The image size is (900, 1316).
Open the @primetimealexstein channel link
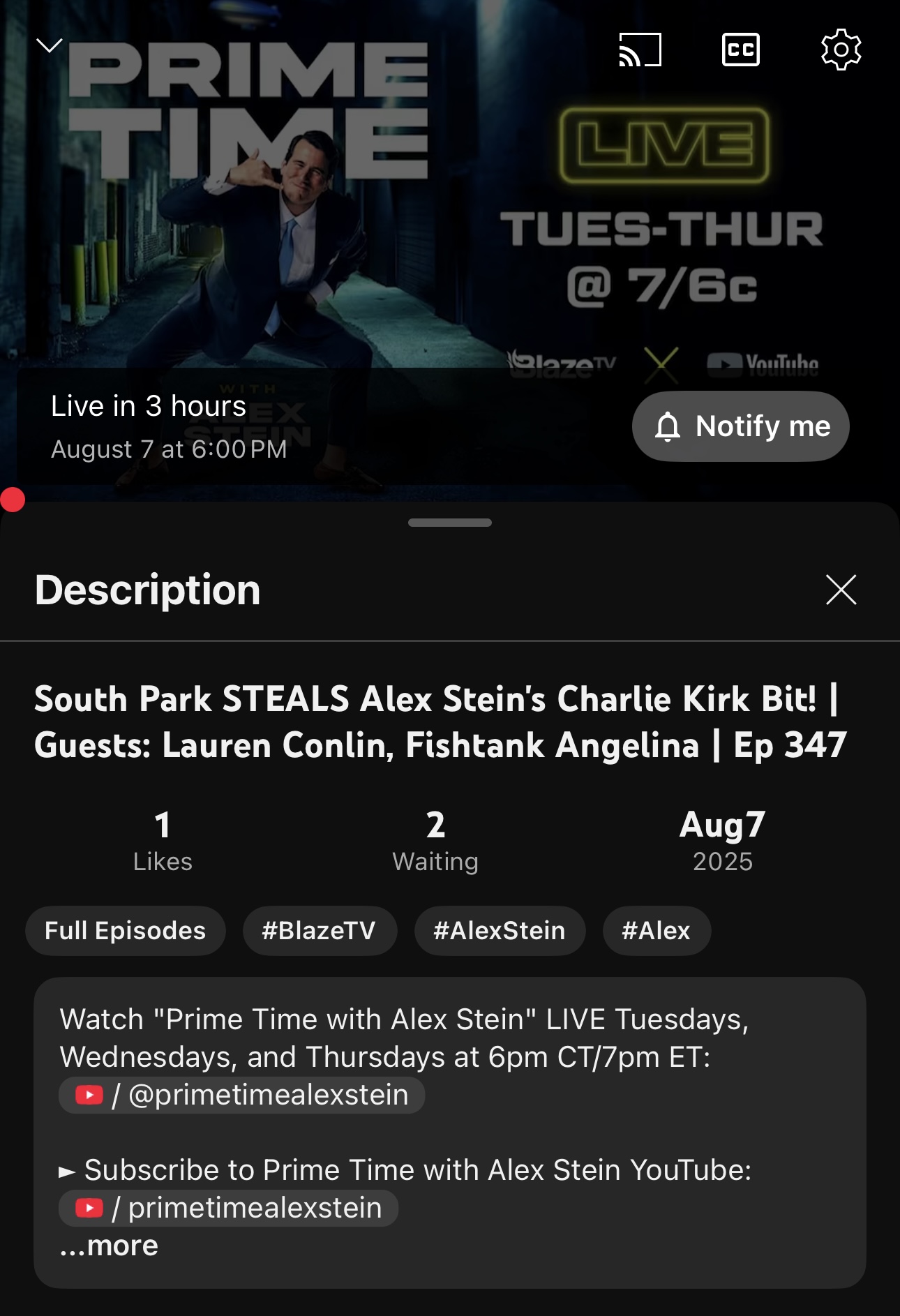[242, 1095]
